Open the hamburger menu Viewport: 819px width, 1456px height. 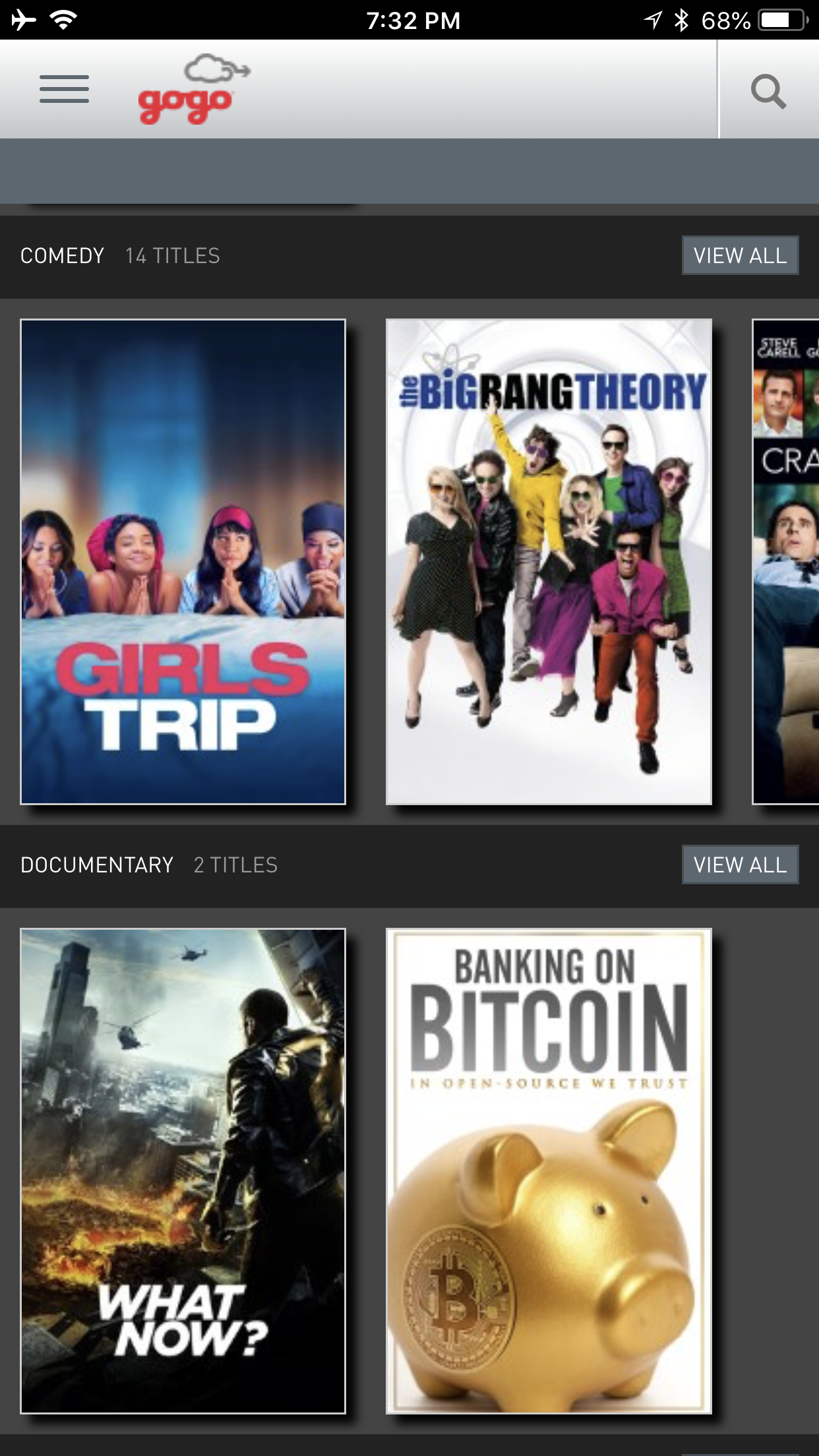64,89
